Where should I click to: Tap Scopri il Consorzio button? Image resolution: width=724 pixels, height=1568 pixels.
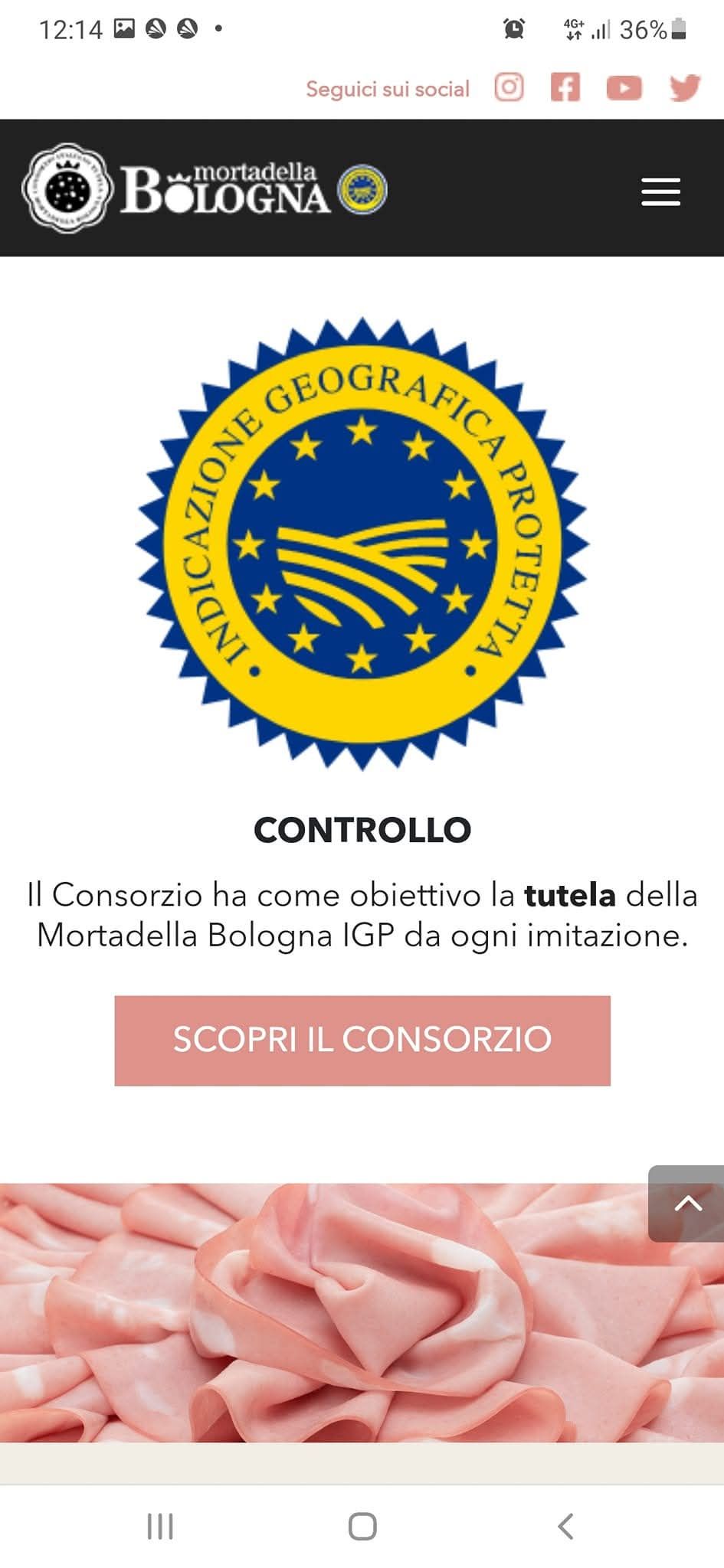362,1040
